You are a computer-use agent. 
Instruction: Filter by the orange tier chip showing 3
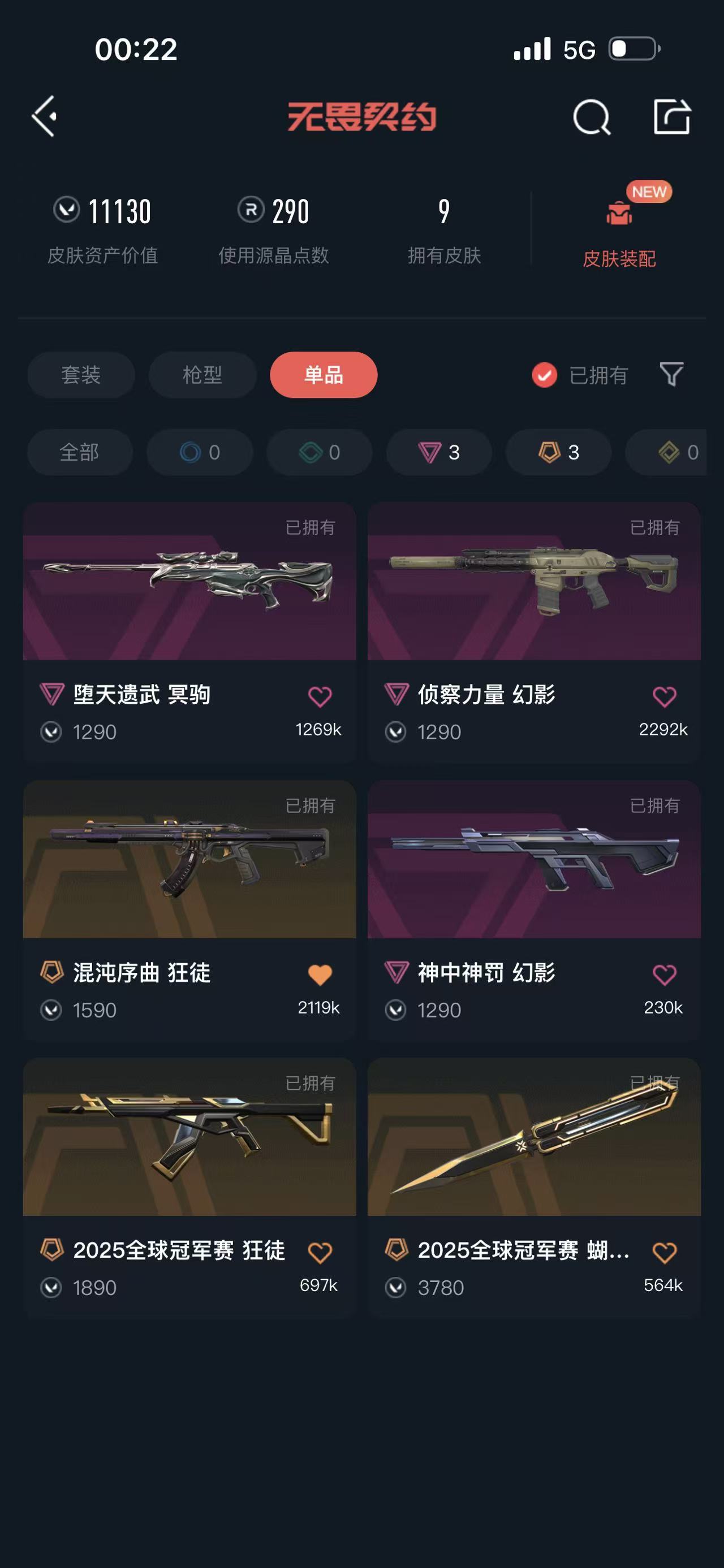click(x=558, y=452)
